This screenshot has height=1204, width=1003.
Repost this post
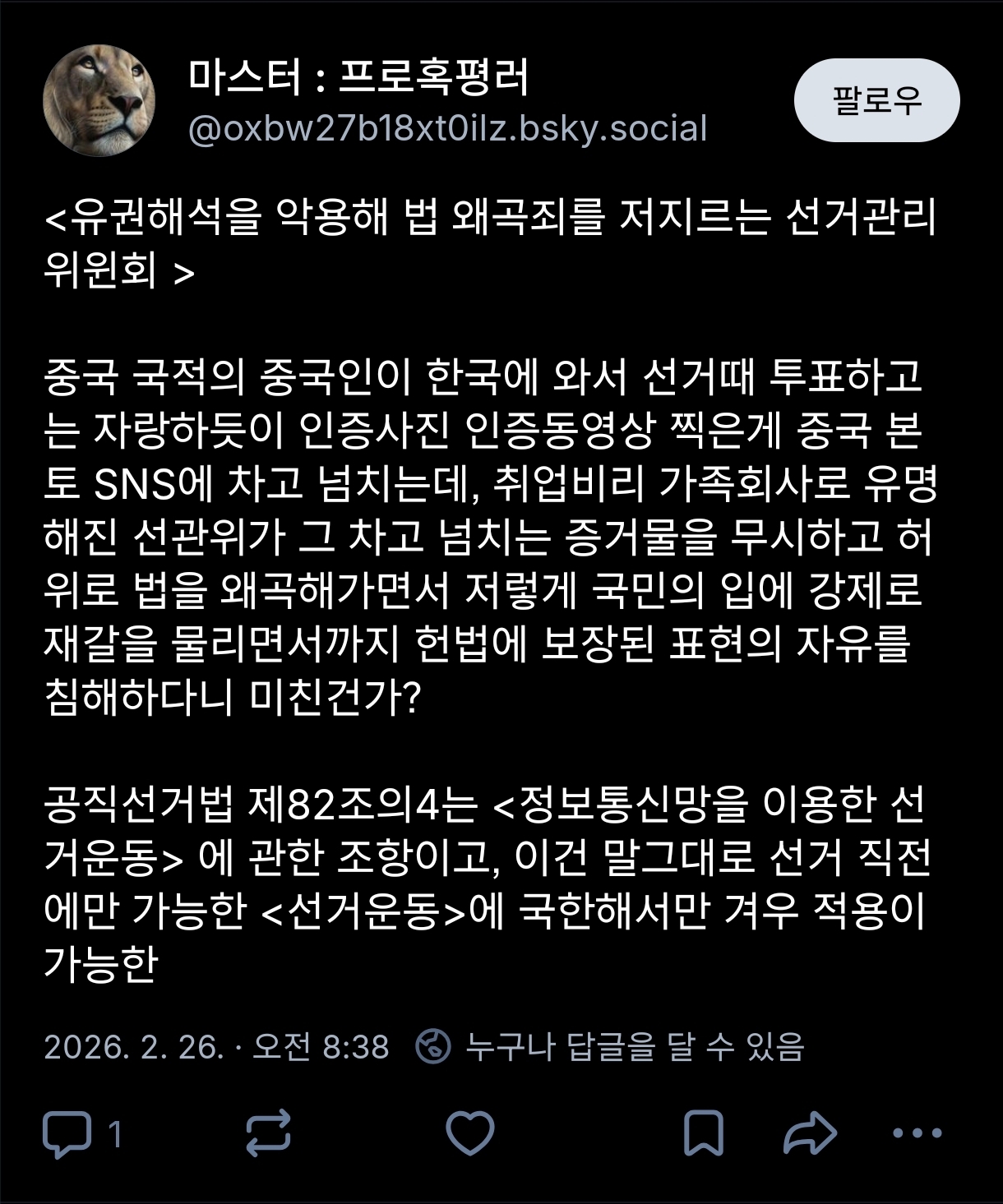tap(269, 1134)
